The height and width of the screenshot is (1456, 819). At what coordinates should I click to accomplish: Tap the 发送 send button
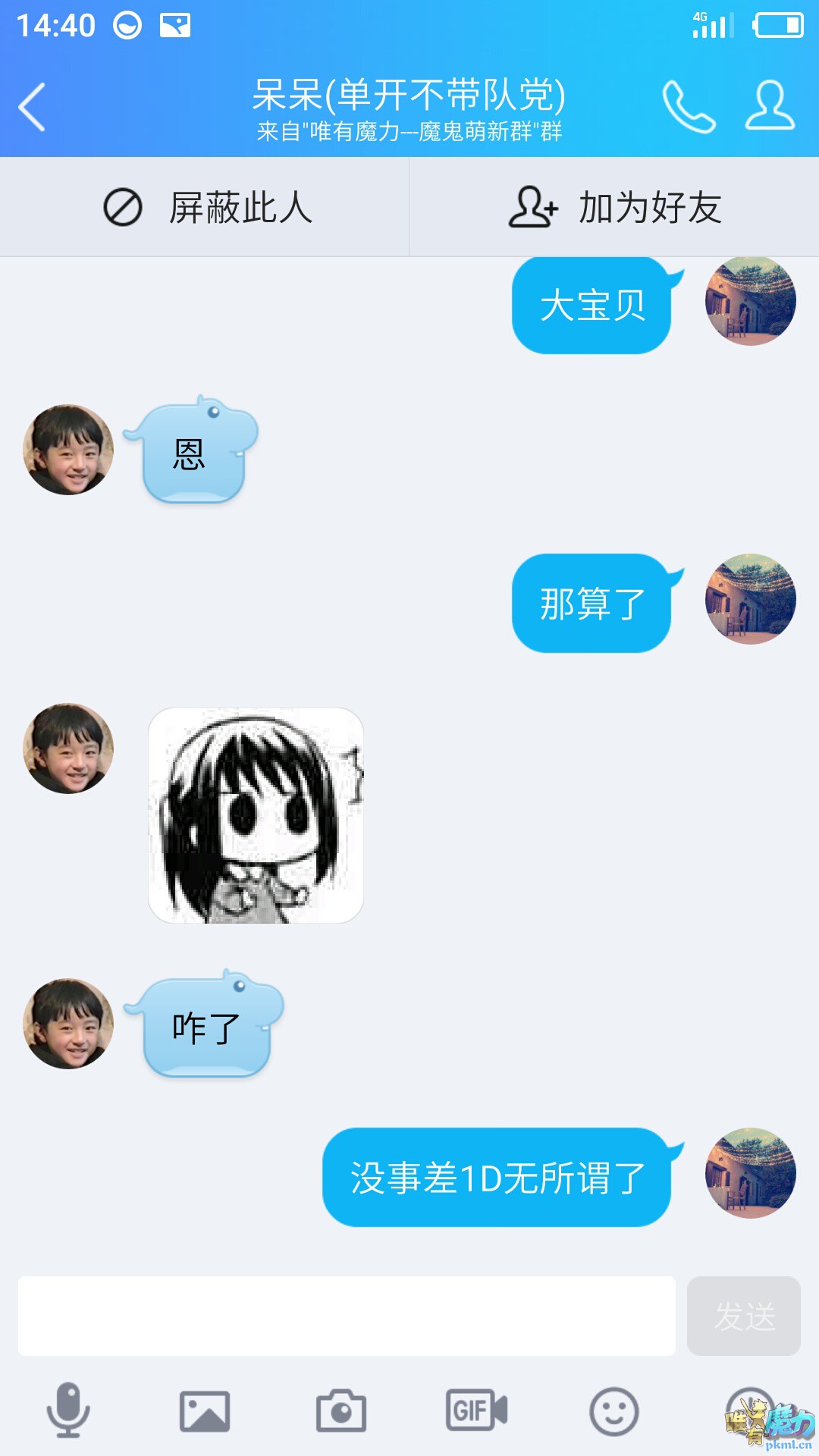(743, 1316)
